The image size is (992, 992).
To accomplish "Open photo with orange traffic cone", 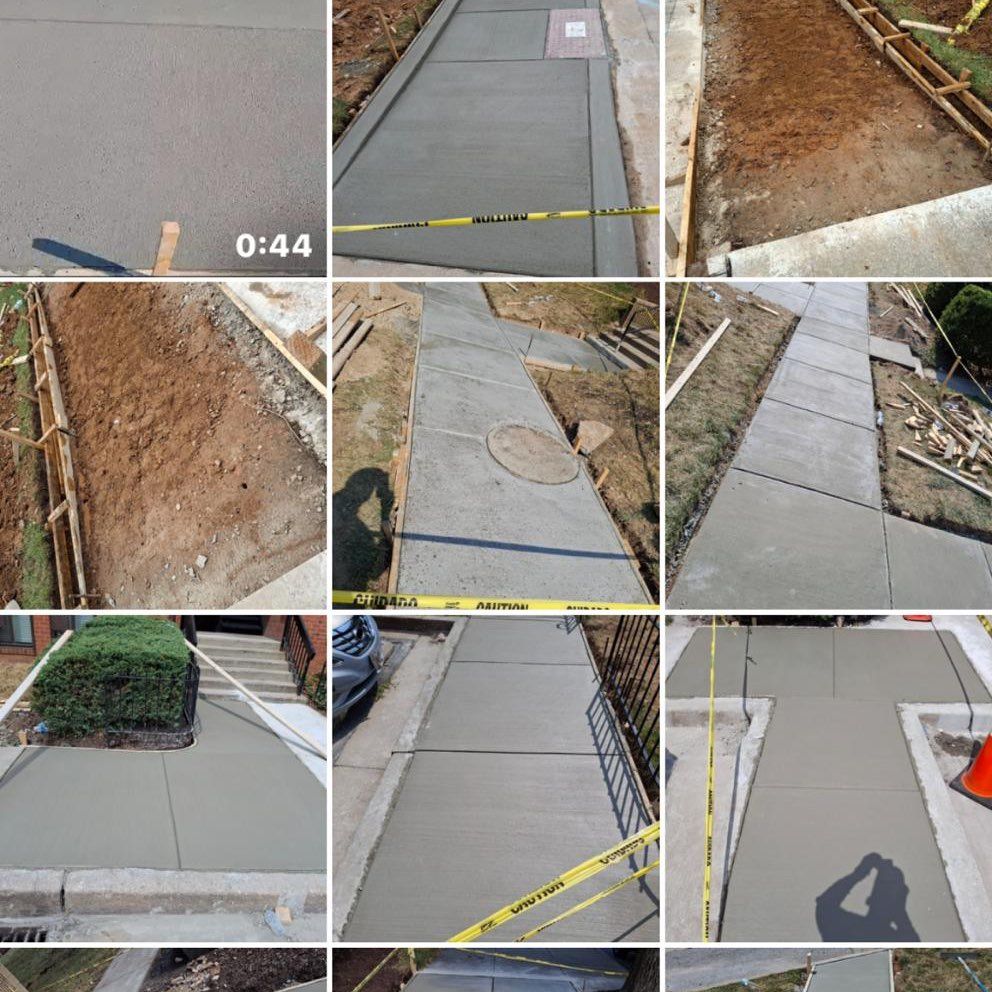I will [x=828, y=778].
